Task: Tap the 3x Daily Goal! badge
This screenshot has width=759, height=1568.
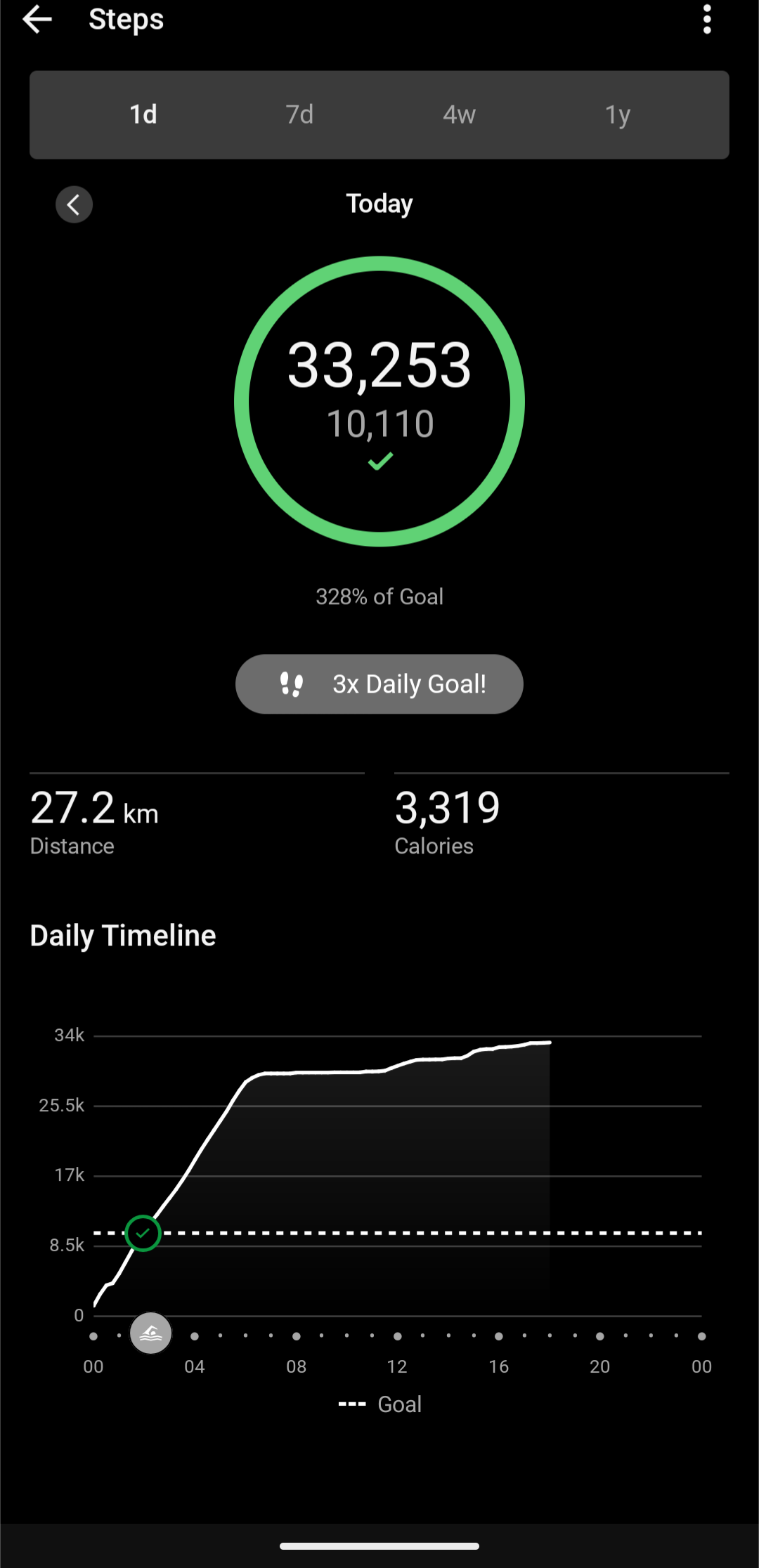Action: [379, 684]
